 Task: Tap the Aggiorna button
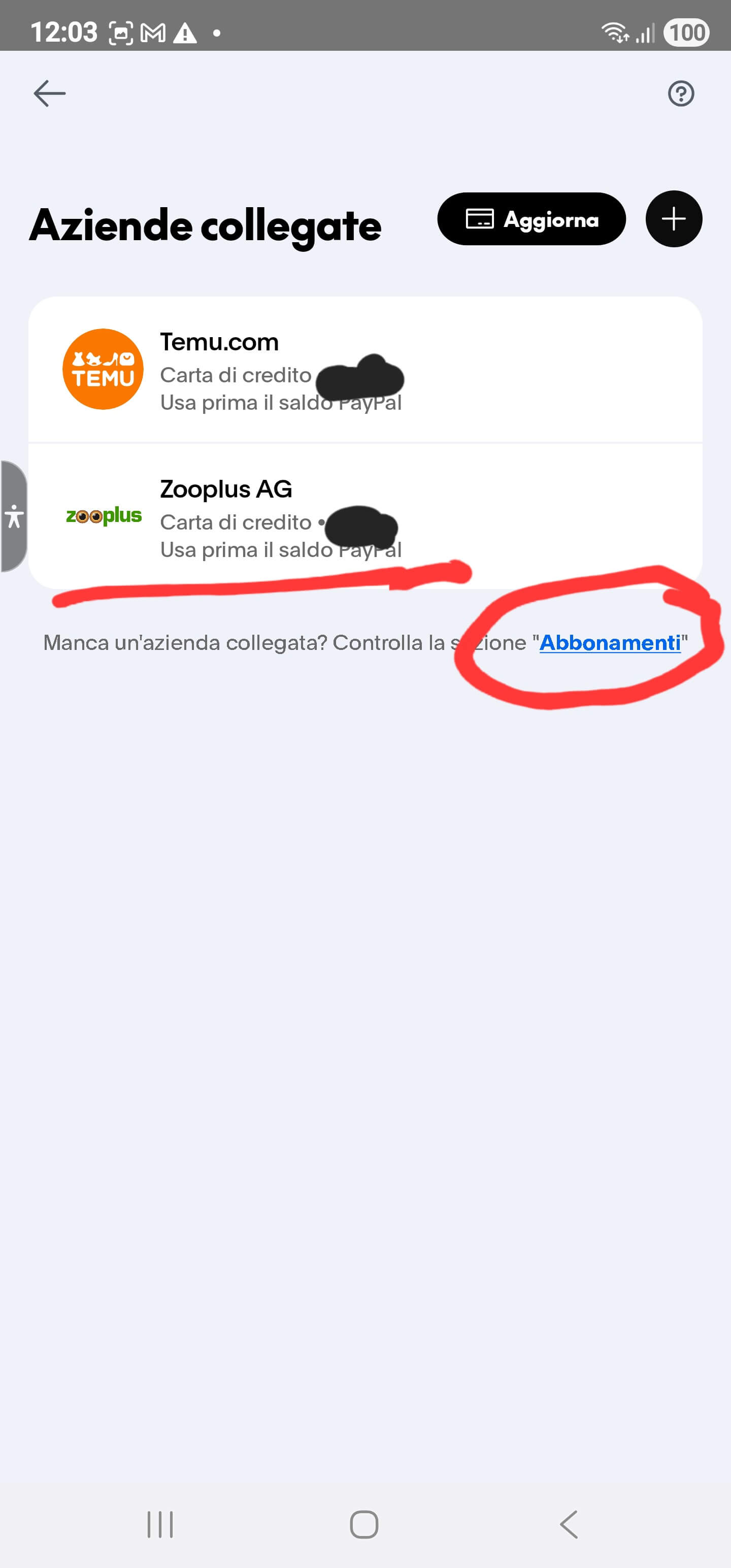click(x=531, y=219)
